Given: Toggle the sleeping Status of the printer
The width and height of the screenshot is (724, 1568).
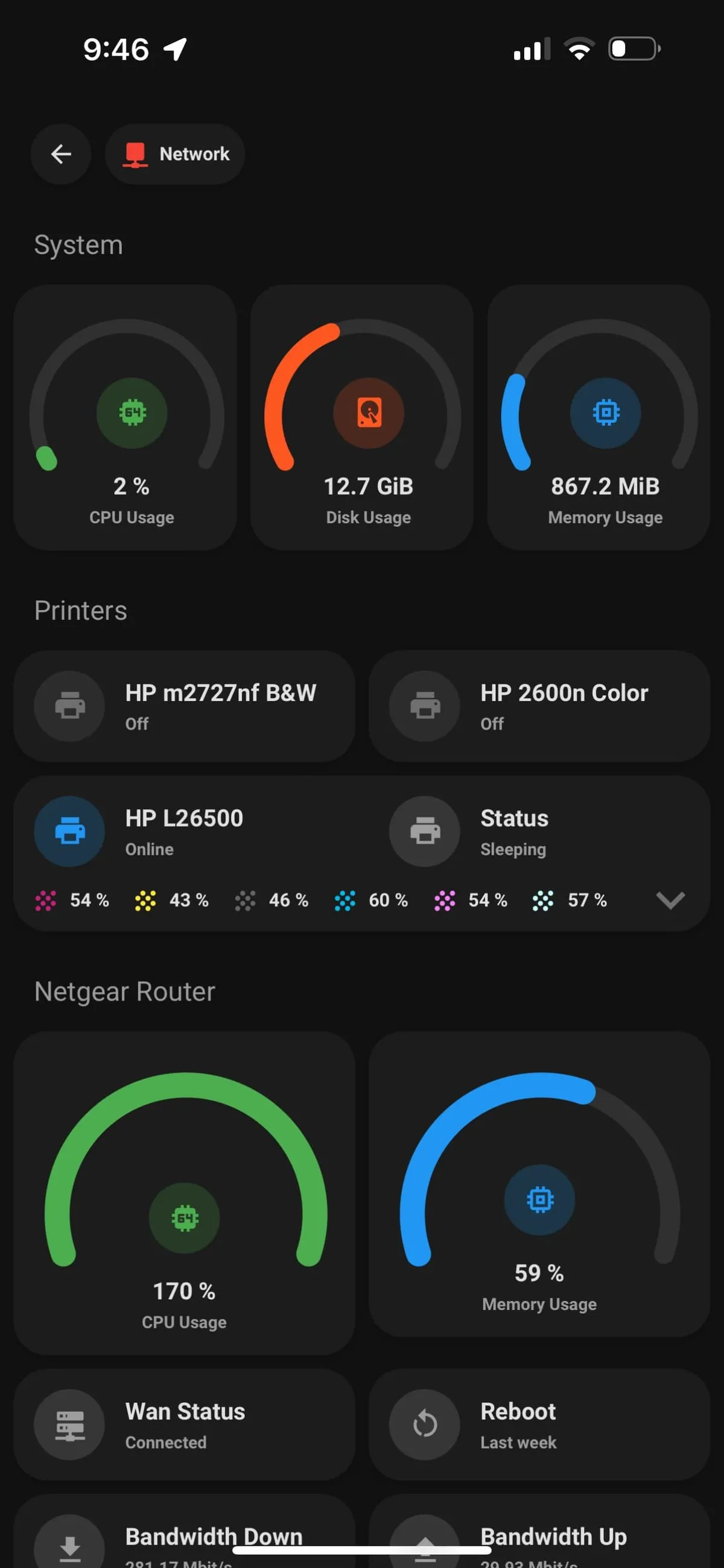Looking at the screenshot, I should [x=513, y=832].
